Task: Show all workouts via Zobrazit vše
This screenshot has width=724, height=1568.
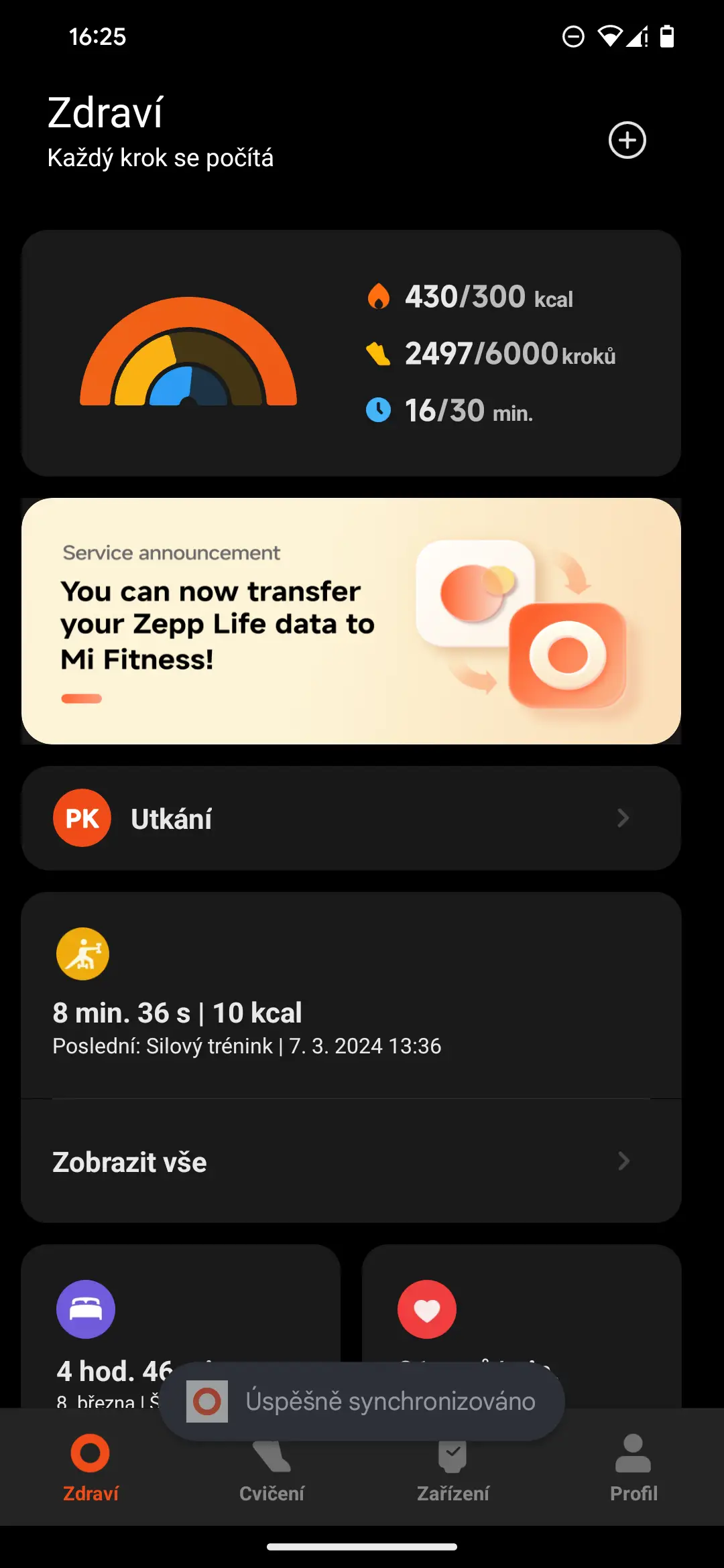Action: tap(351, 1161)
